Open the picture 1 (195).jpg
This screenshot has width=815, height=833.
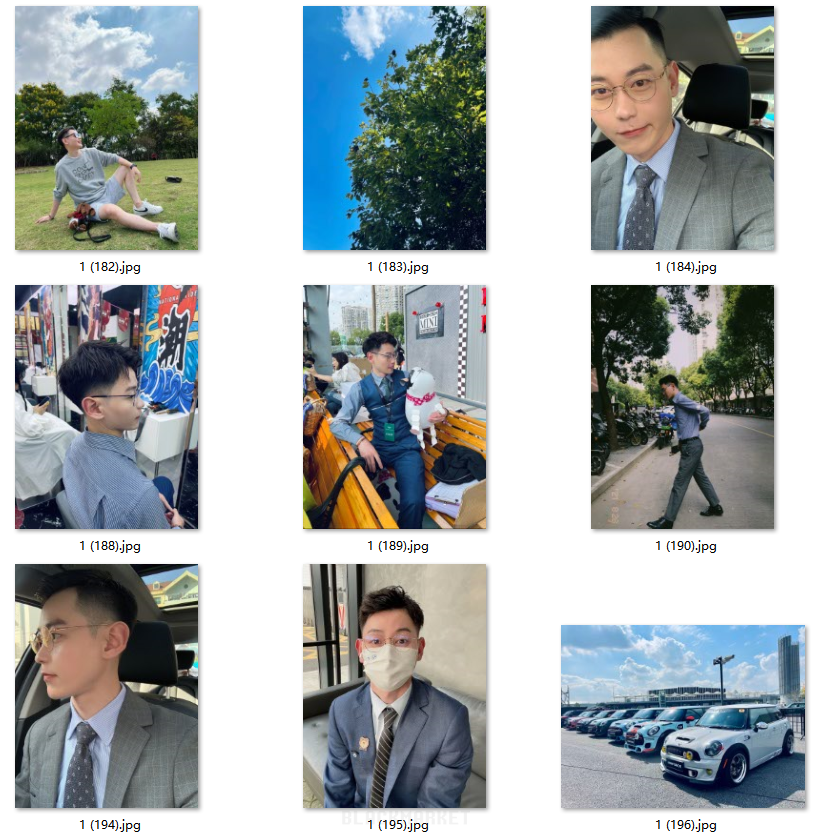click(395, 686)
